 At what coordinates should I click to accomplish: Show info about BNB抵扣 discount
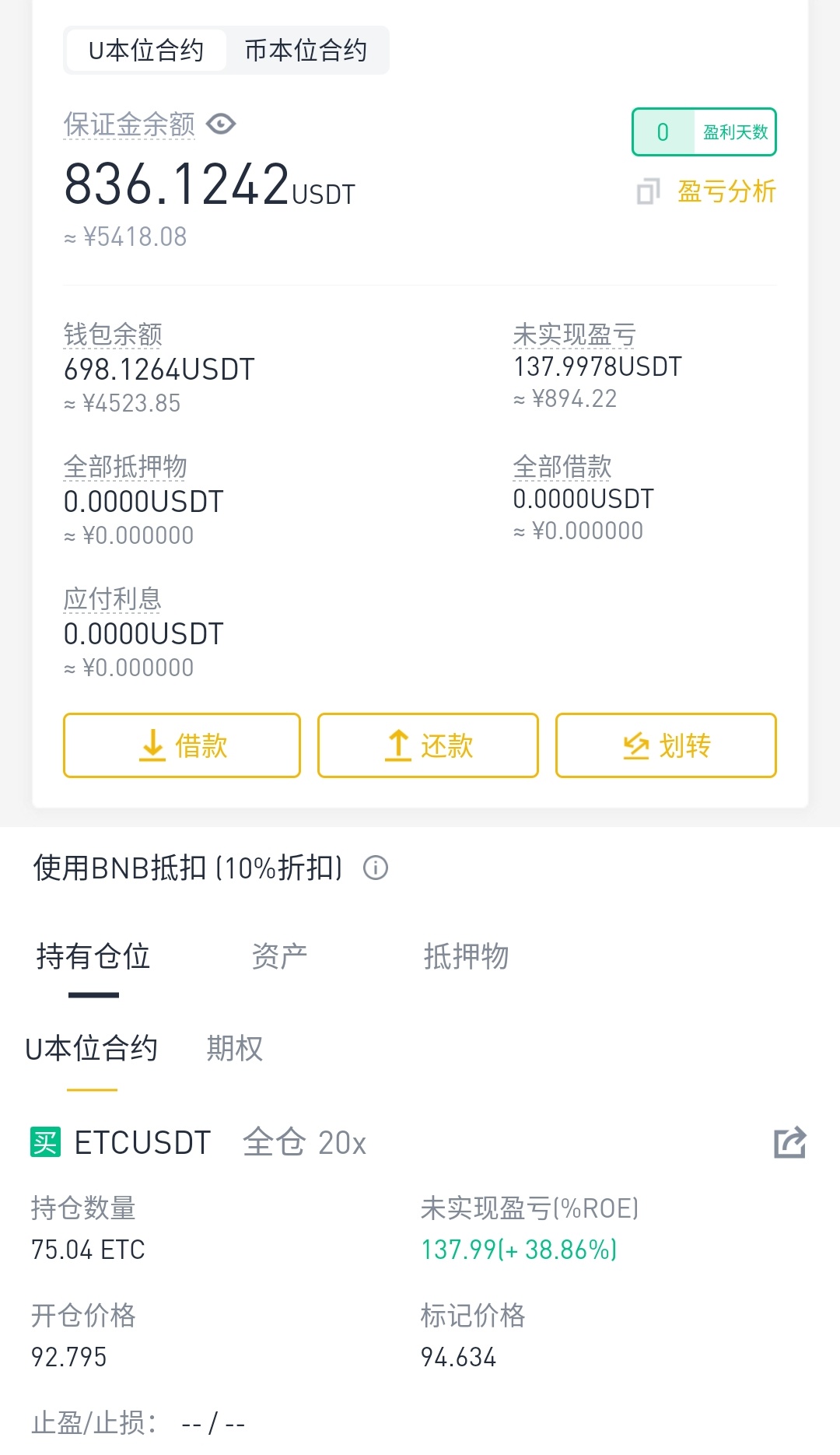[376, 868]
